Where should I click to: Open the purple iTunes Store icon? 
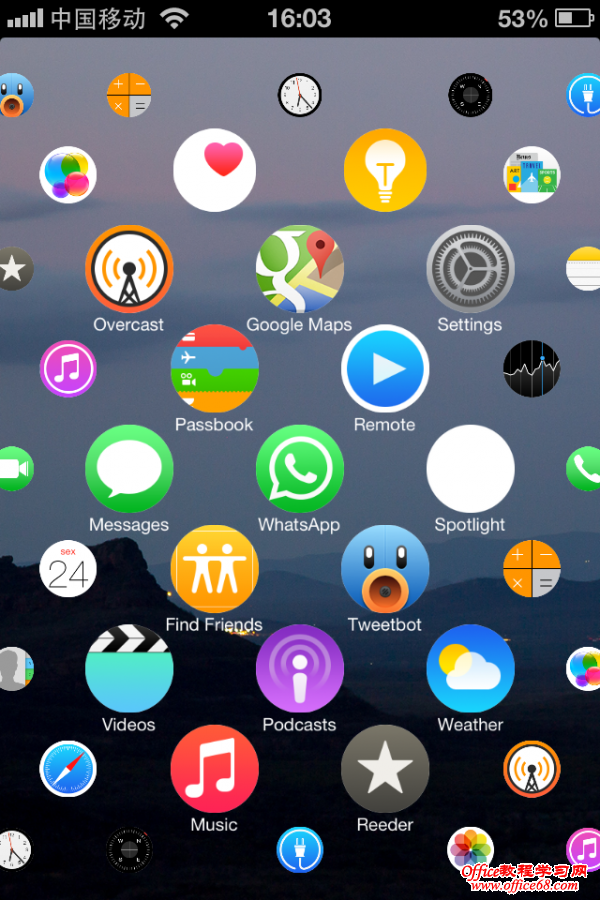click(x=68, y=369)
